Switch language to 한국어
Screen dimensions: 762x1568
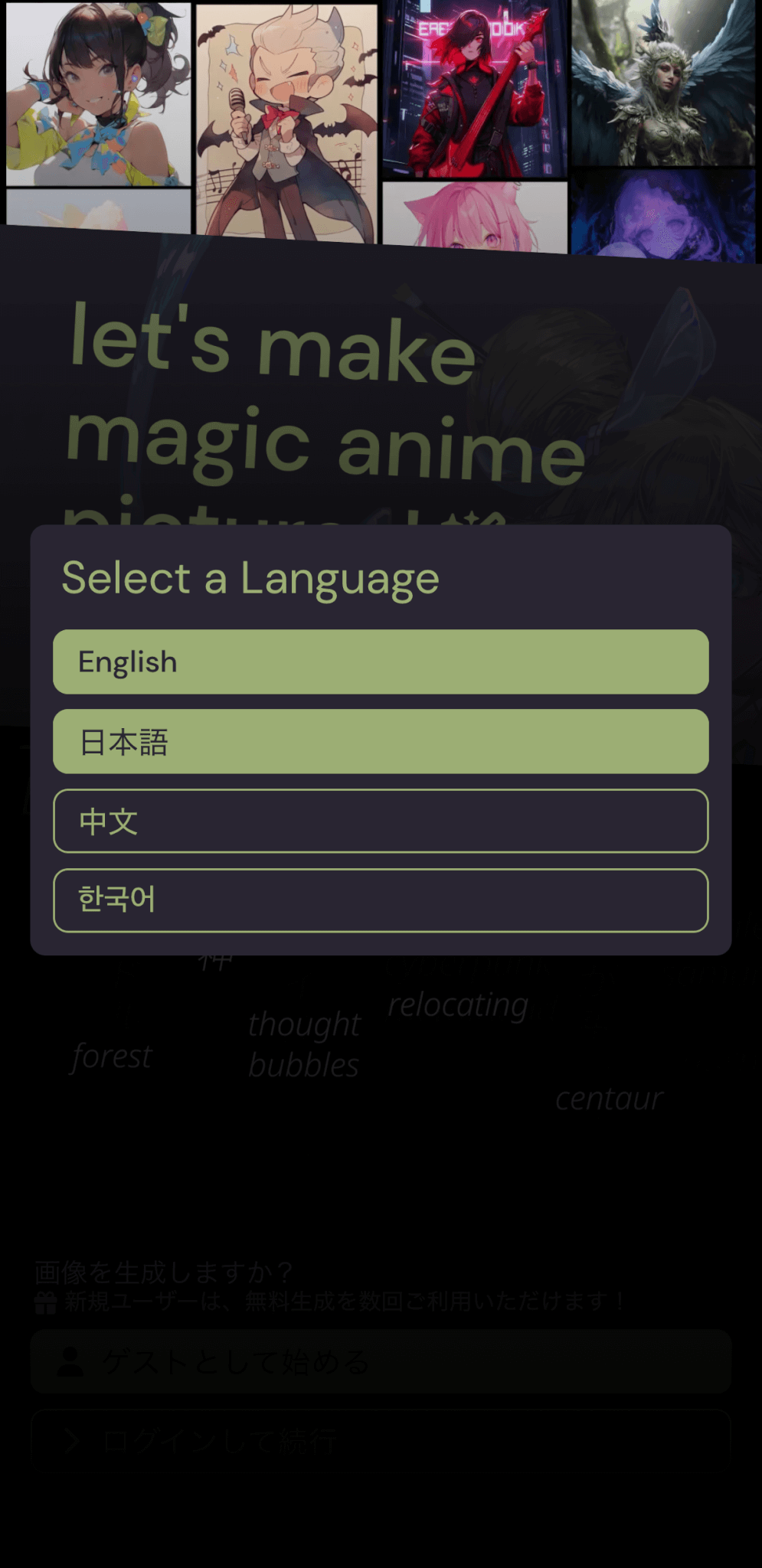coord(381,900)
